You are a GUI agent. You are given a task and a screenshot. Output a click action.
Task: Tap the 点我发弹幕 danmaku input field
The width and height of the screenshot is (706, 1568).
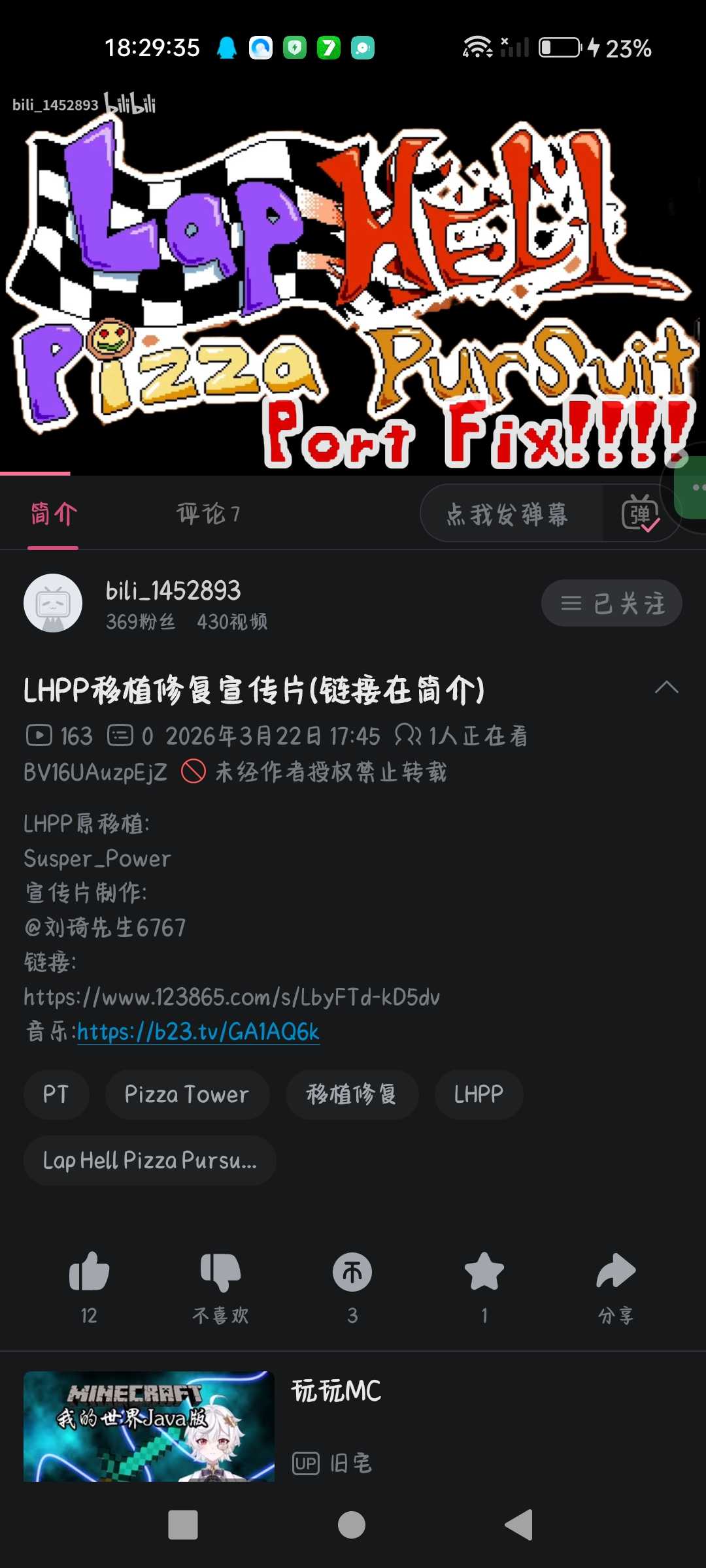(x=508, y=514)
